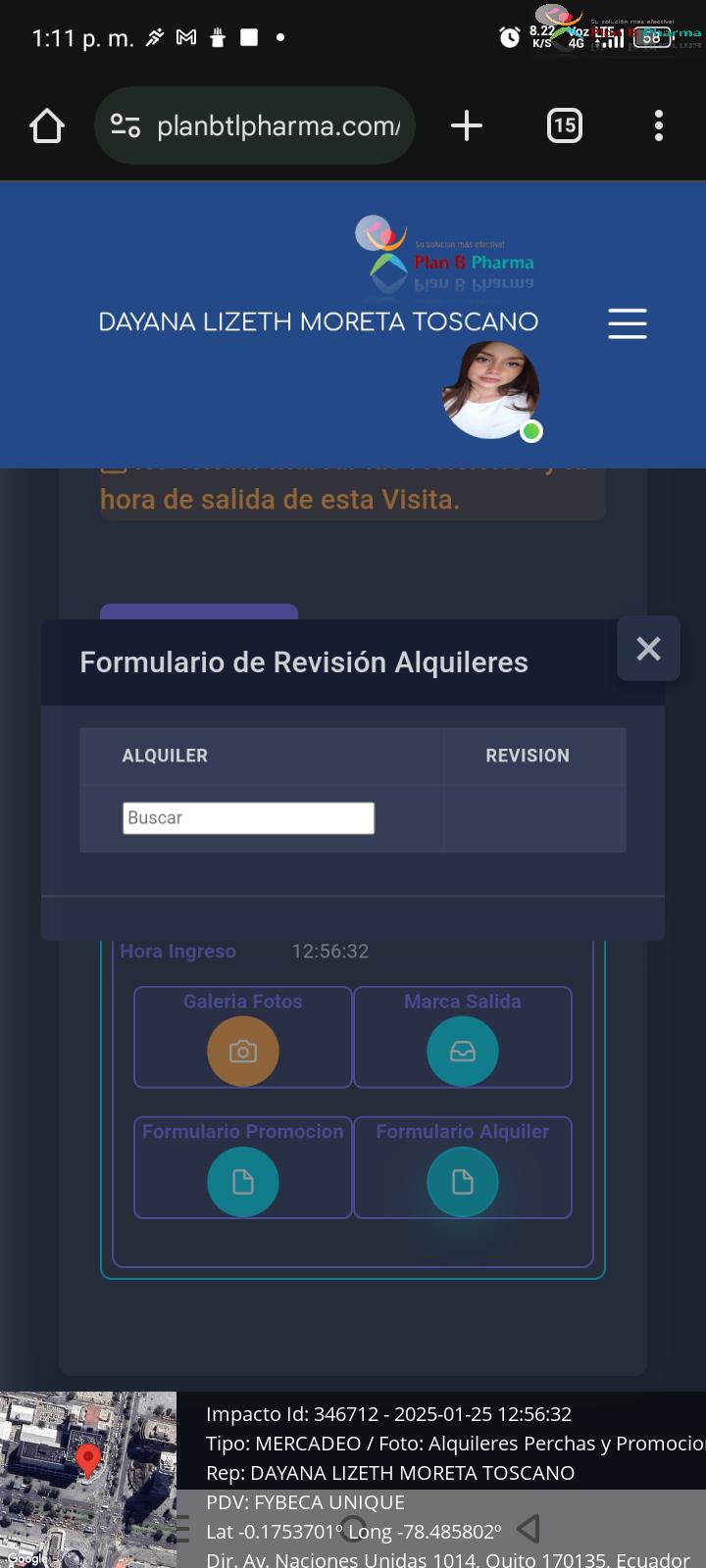Open a new browser tab

click(x=467, y=125)
